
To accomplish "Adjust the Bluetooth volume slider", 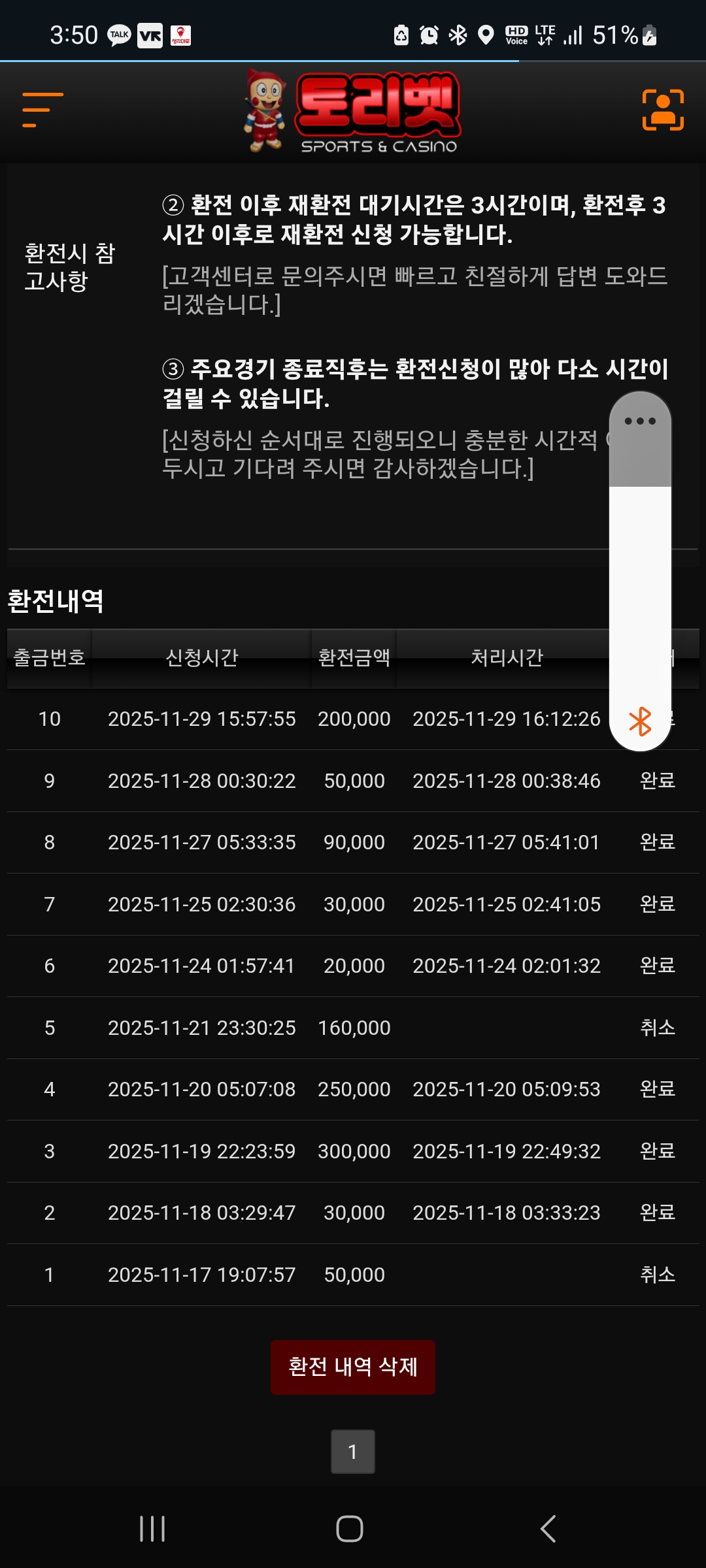I will [x=640, y=588].
